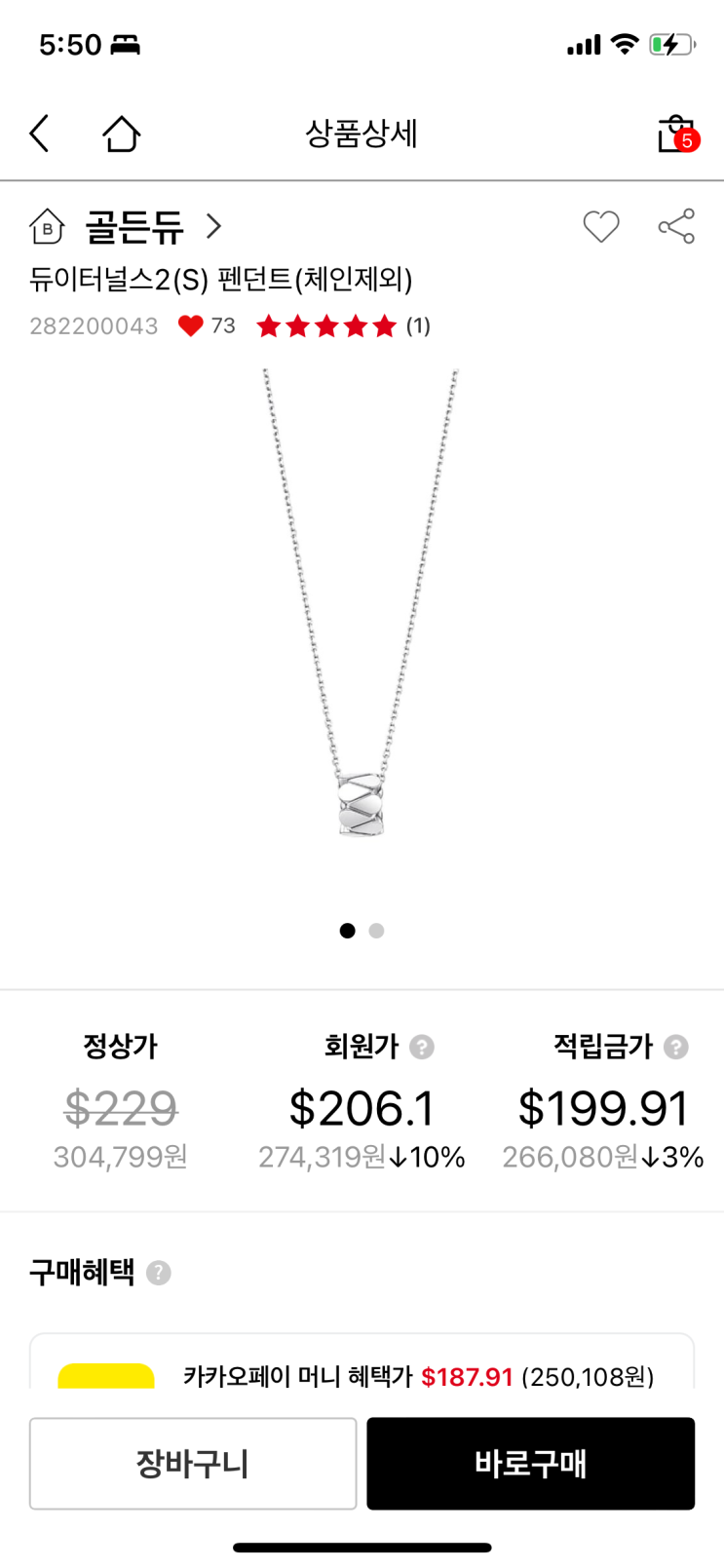Open the review rating stars
The height and width of the screenshot is (1568, 724).
326,325
